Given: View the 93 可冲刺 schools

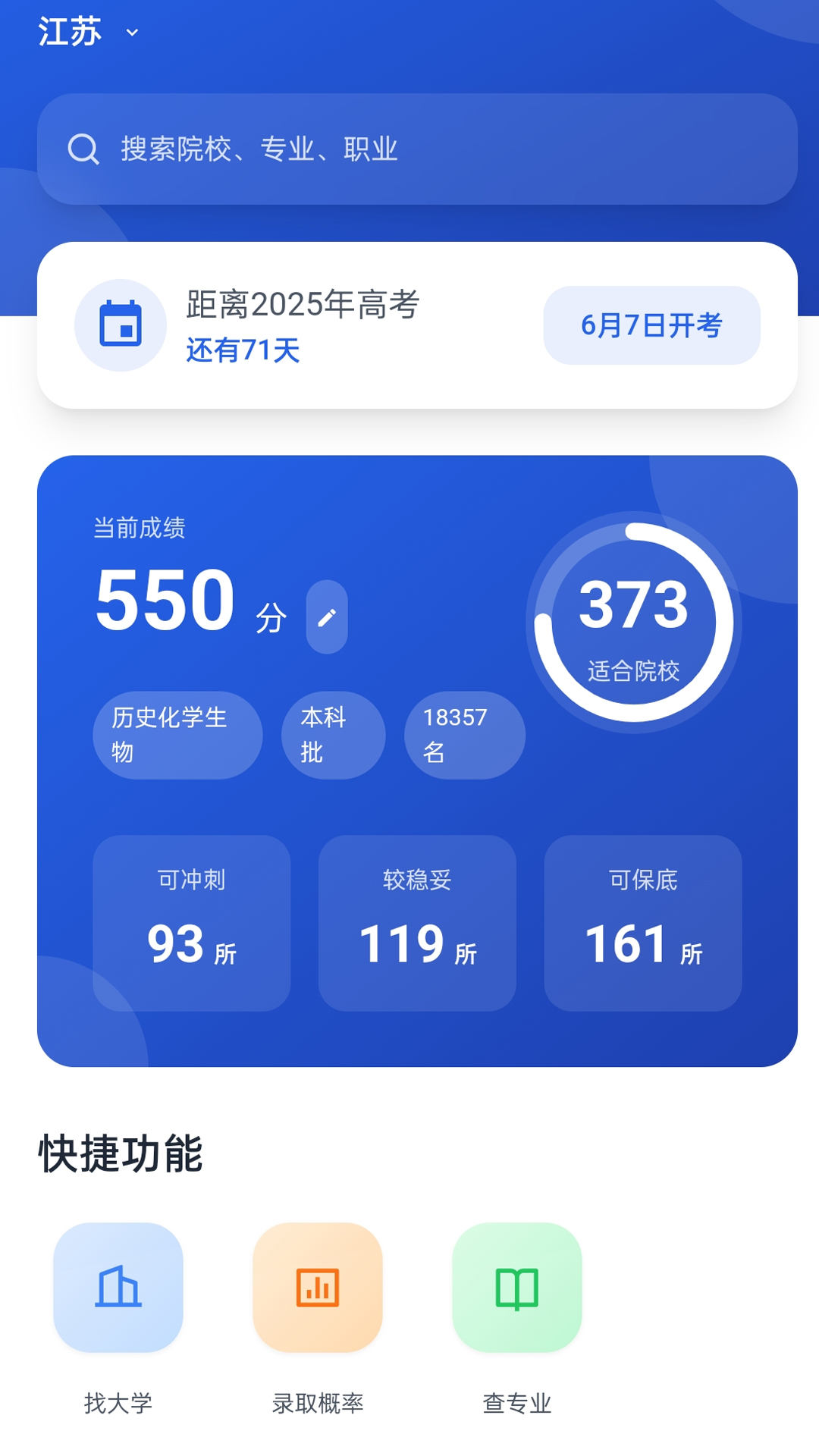Looking at the screenshot, I should 192,923.
